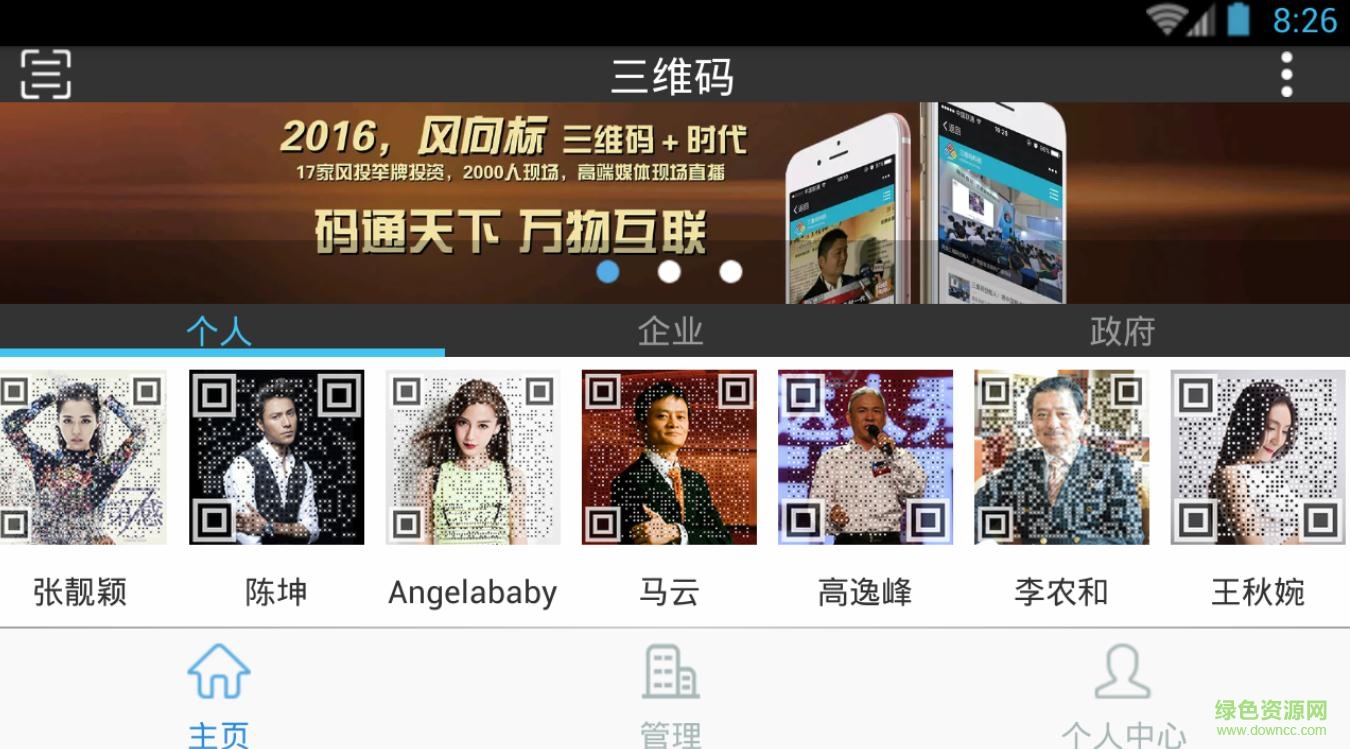Open the scan code icon

(46, 74)
